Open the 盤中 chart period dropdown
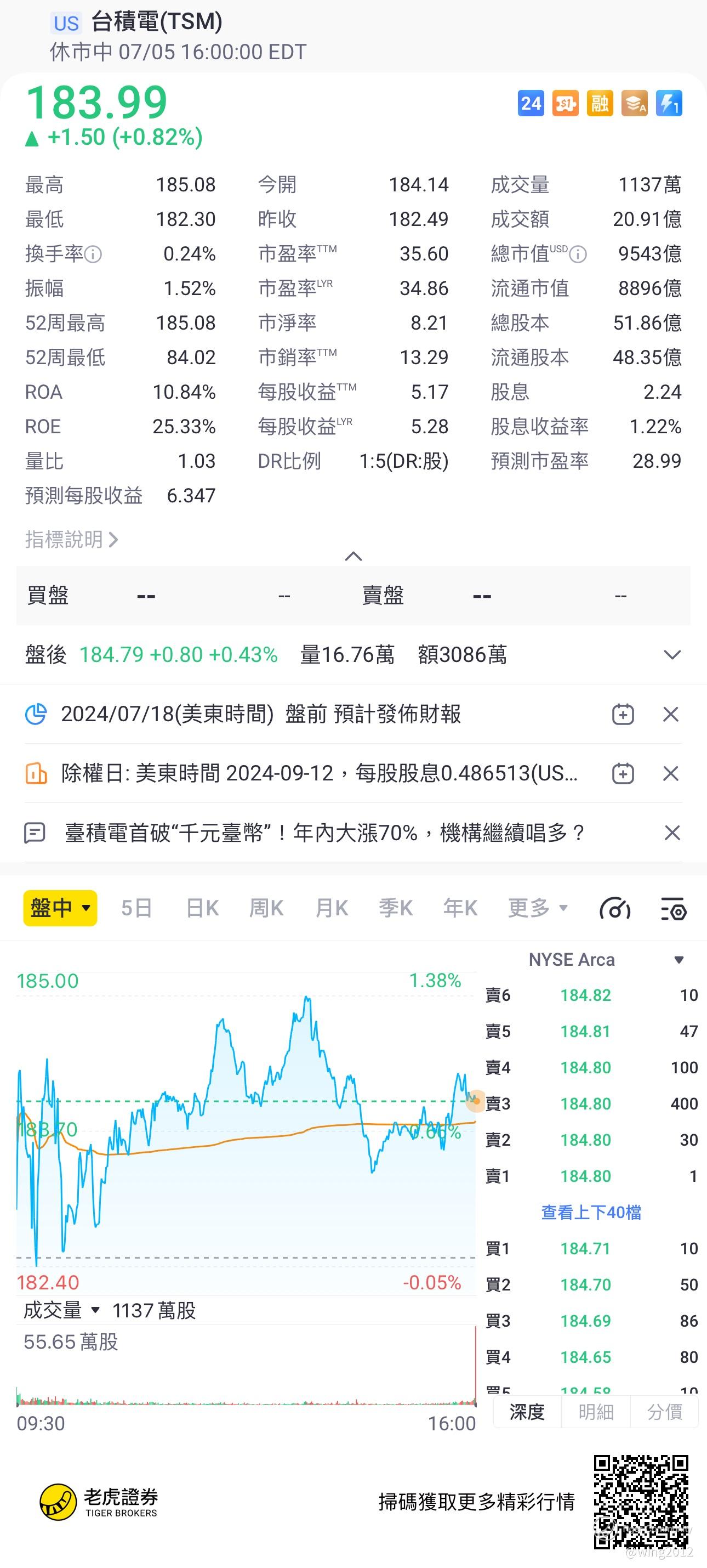This screenshot has height=1568, width=707. click(x=60, y=908)
